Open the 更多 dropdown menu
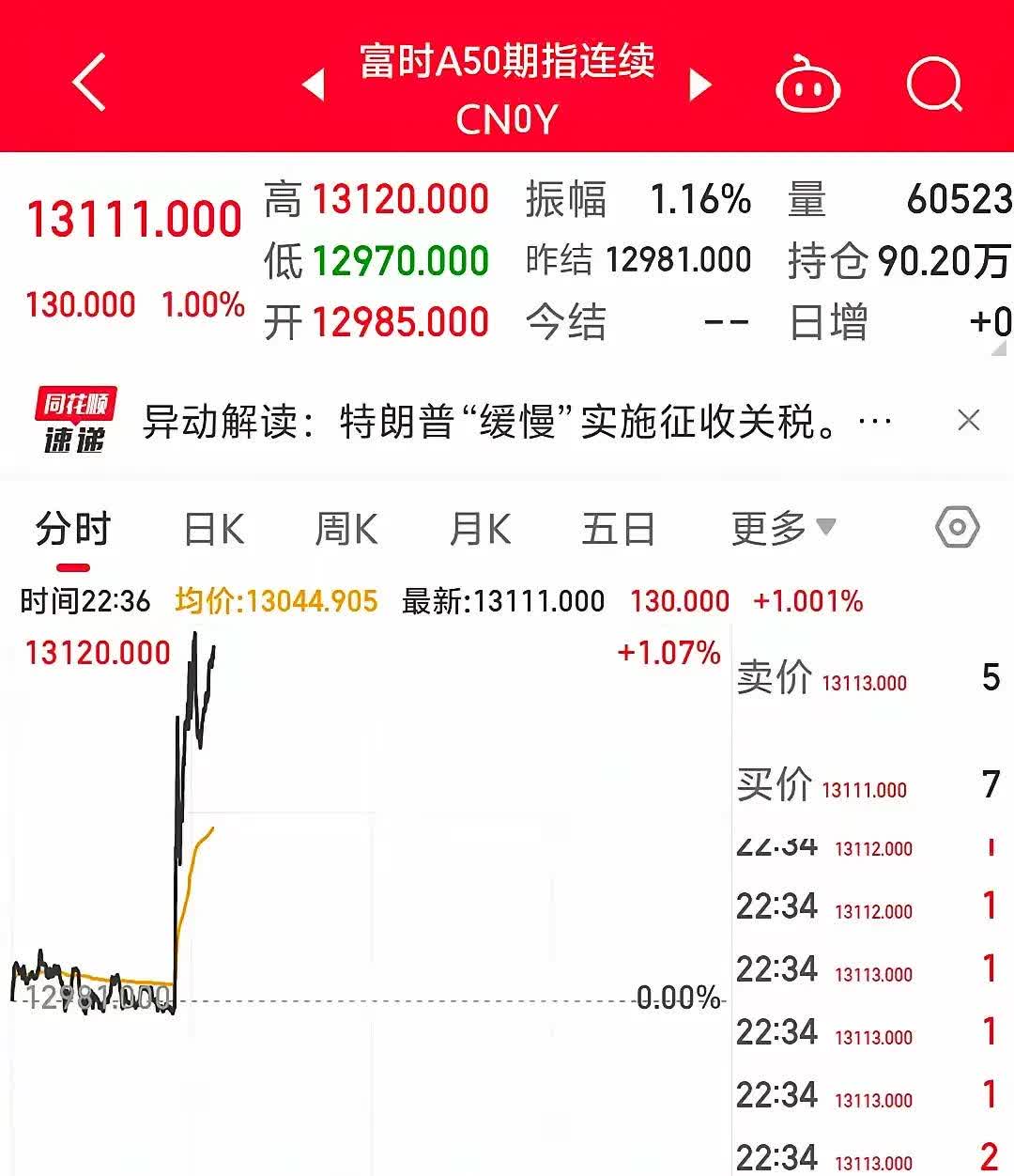1014x1176 pixels. [x=768, y=528]
